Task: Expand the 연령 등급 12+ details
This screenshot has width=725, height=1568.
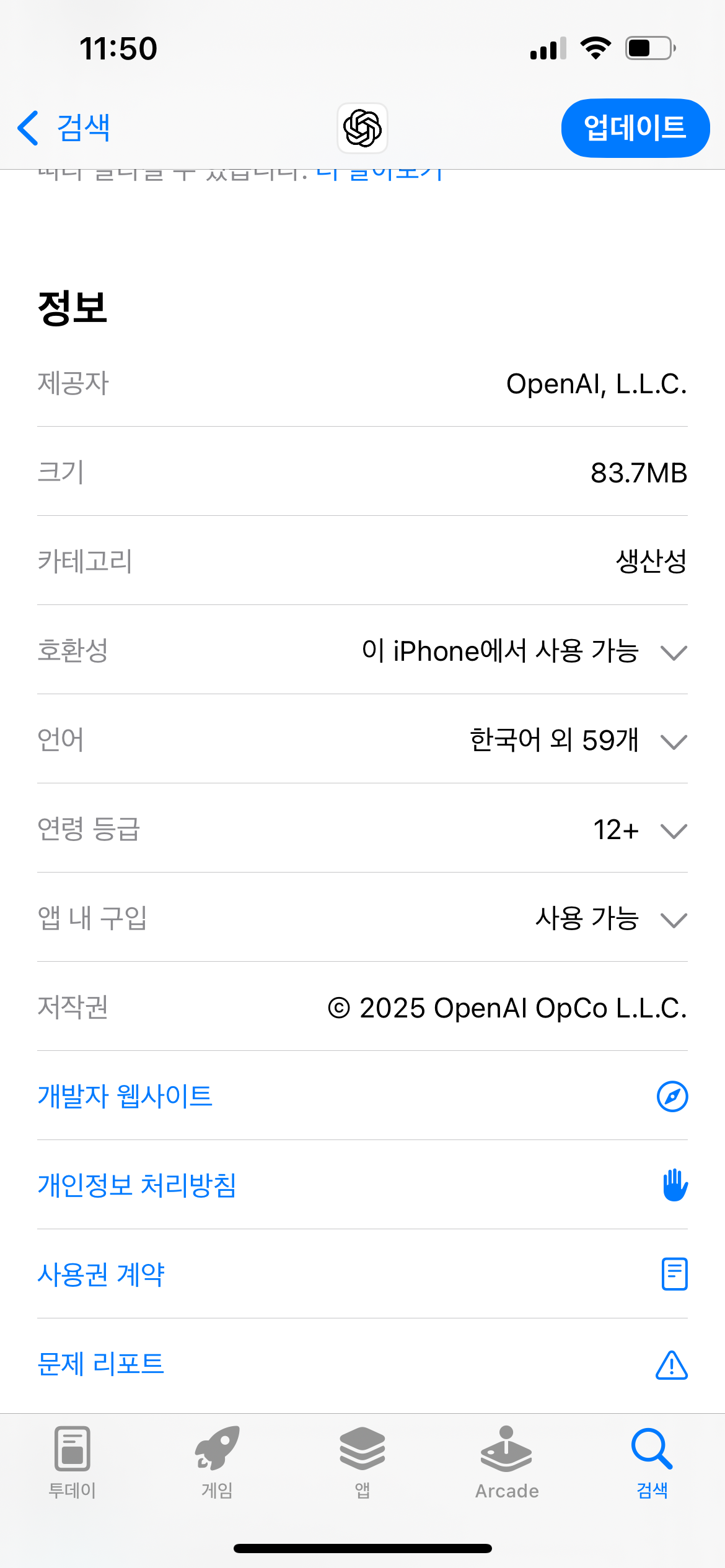Action: pos(675,831)
